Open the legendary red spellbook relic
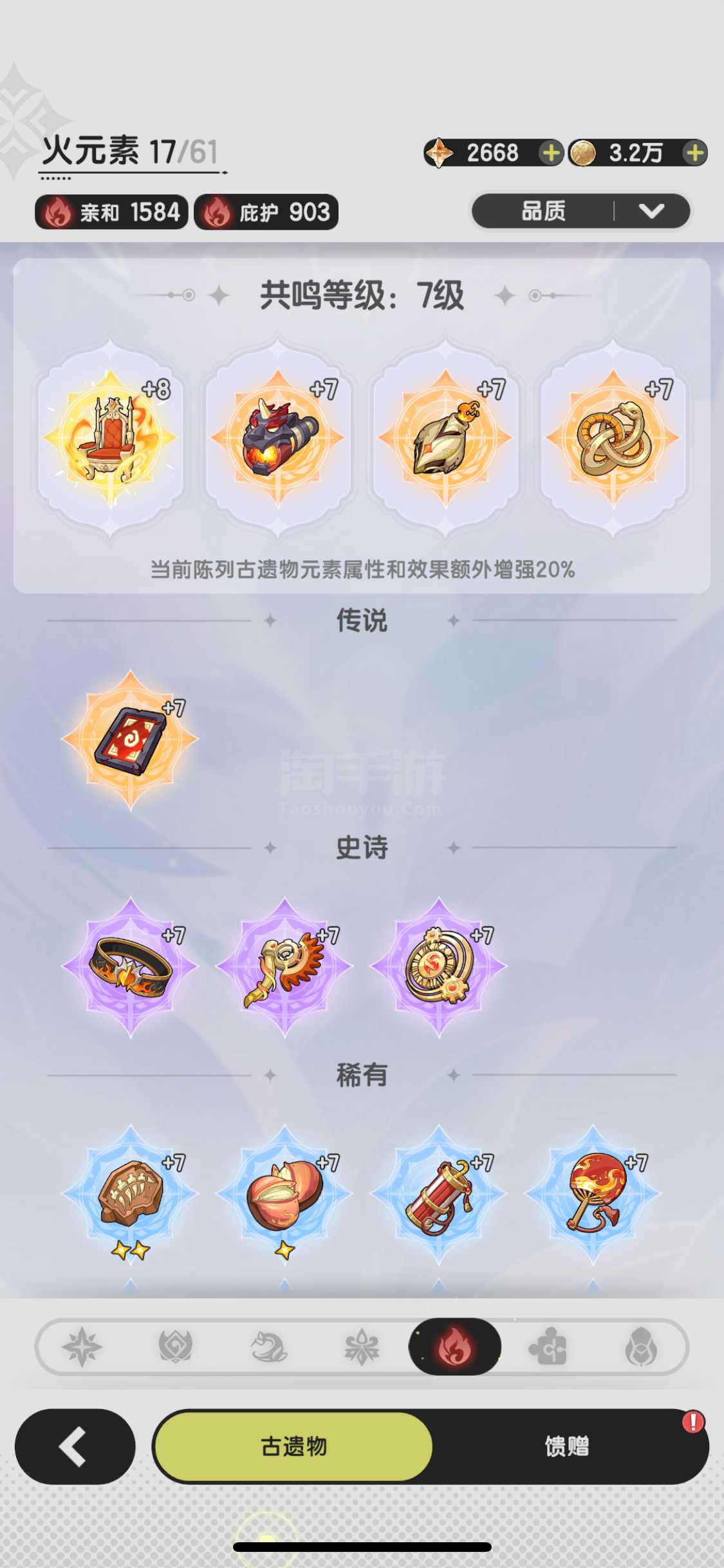The image size is (724, 1568). click(x=130, y=740)
